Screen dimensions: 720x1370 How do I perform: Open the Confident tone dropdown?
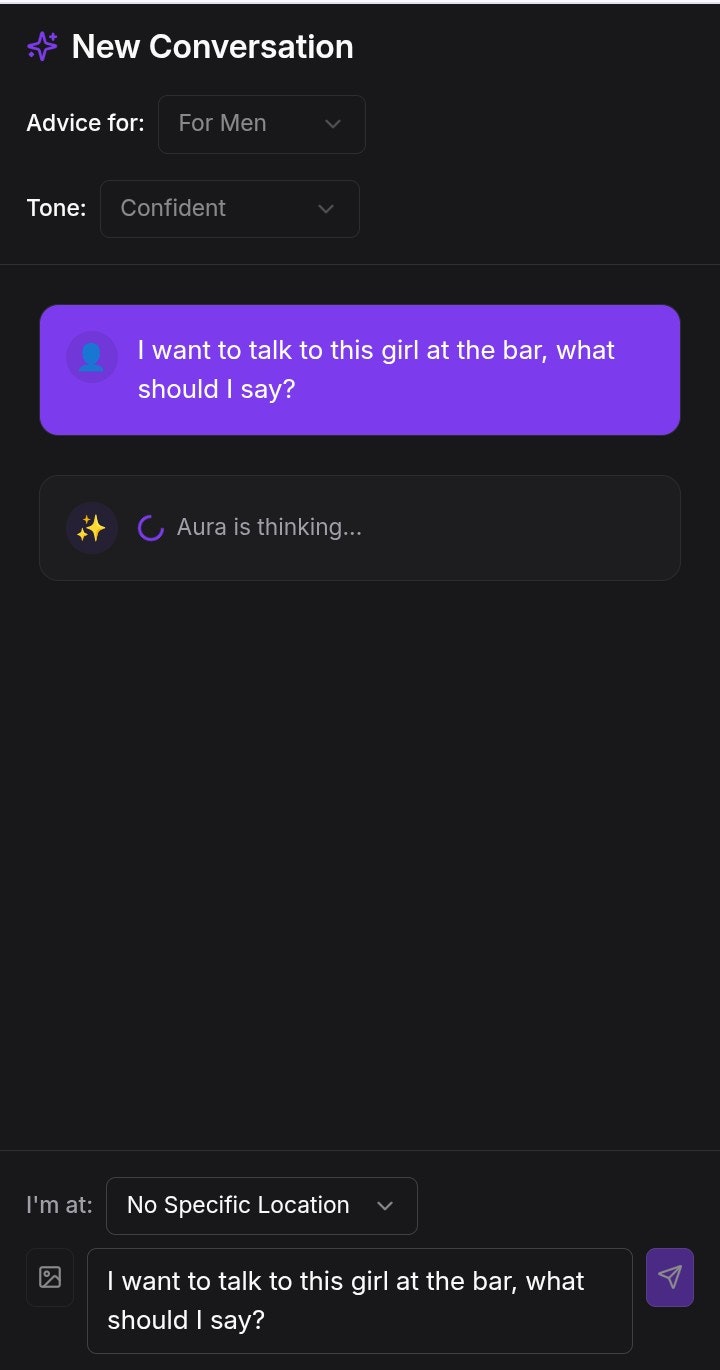(229, 209)
